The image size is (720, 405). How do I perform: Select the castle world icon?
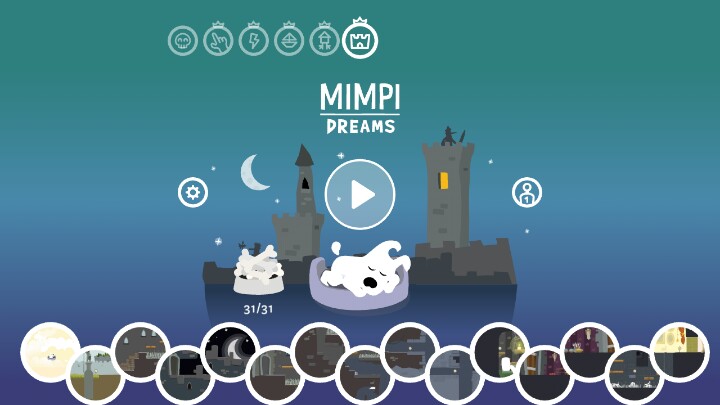360,40
